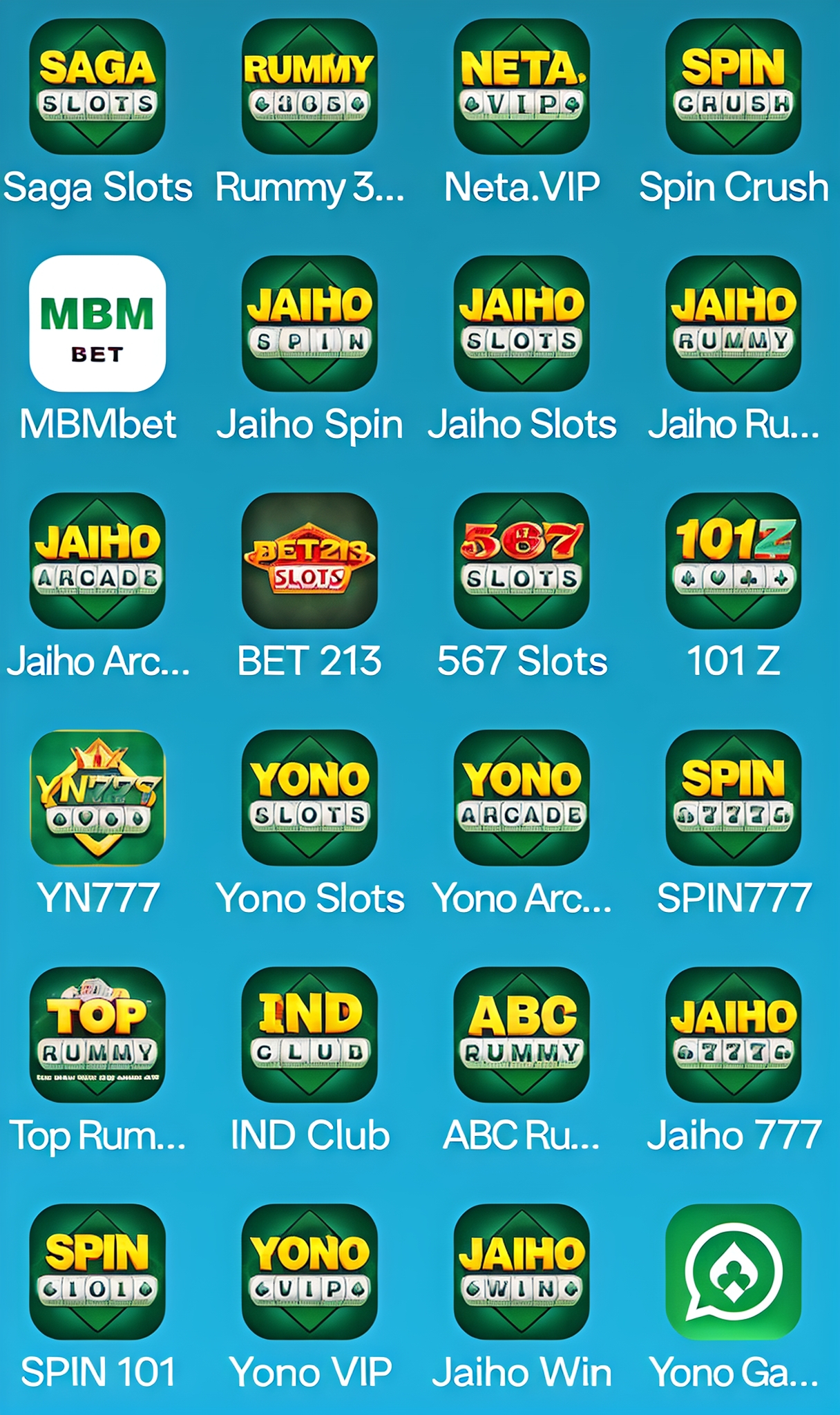Launch the SPIN 101 app
Screen dimensions: 840x1415
97,1271
